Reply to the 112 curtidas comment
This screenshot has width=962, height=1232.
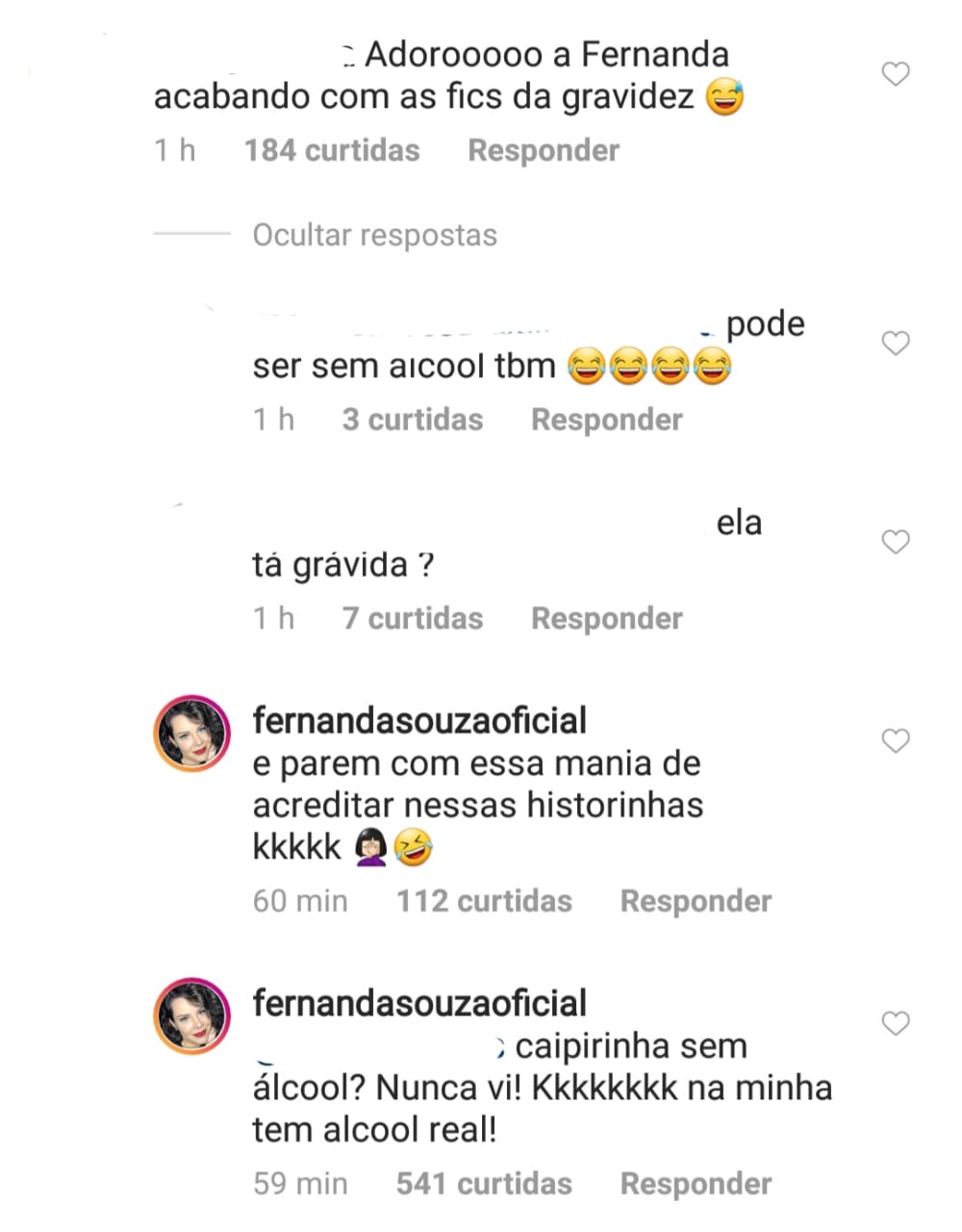pos(696,901)
